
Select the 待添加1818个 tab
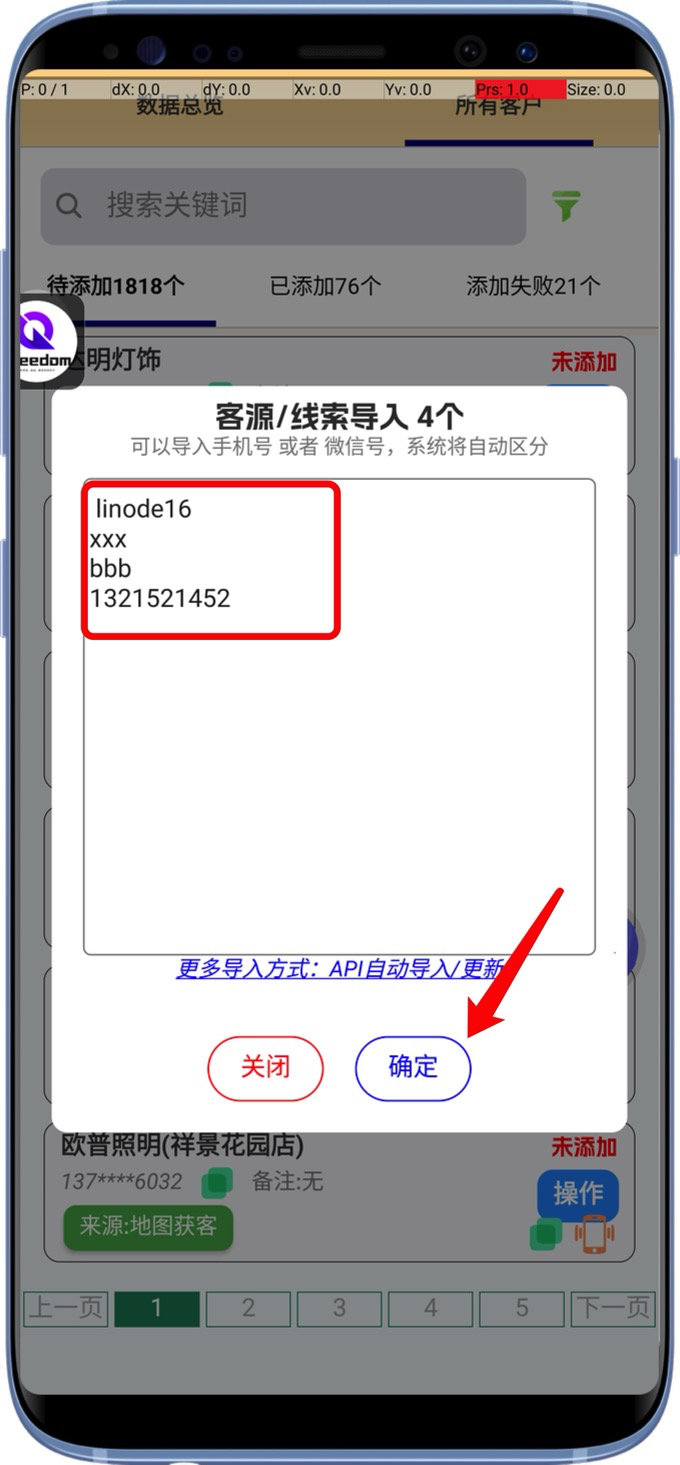click(116, 286)
